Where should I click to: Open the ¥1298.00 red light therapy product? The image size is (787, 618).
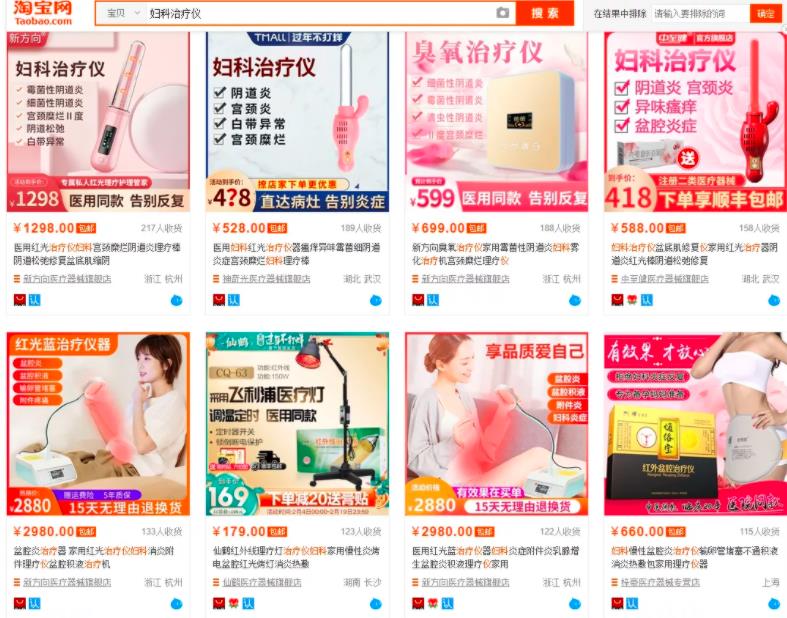point(97,120)
